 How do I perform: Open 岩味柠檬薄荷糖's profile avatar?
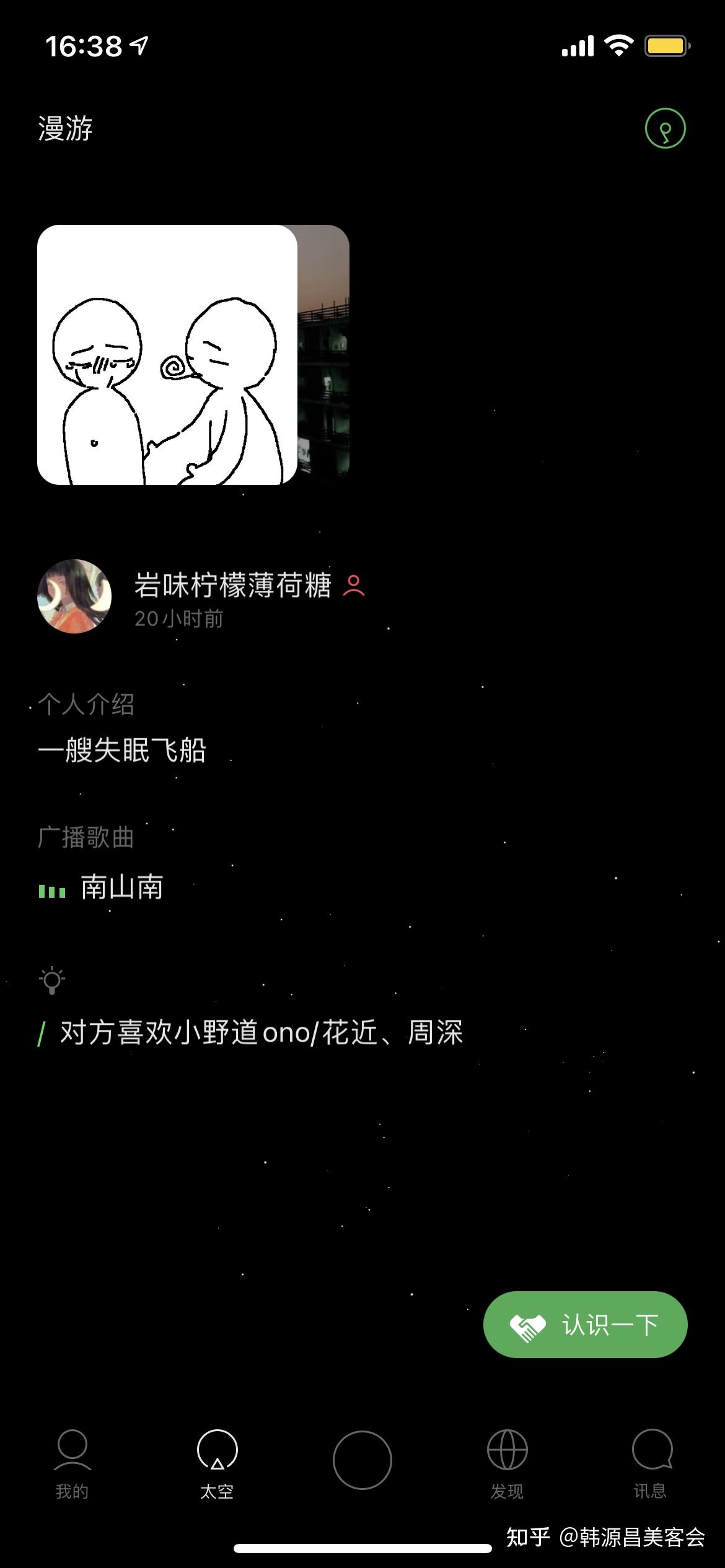tap(74, 596)
